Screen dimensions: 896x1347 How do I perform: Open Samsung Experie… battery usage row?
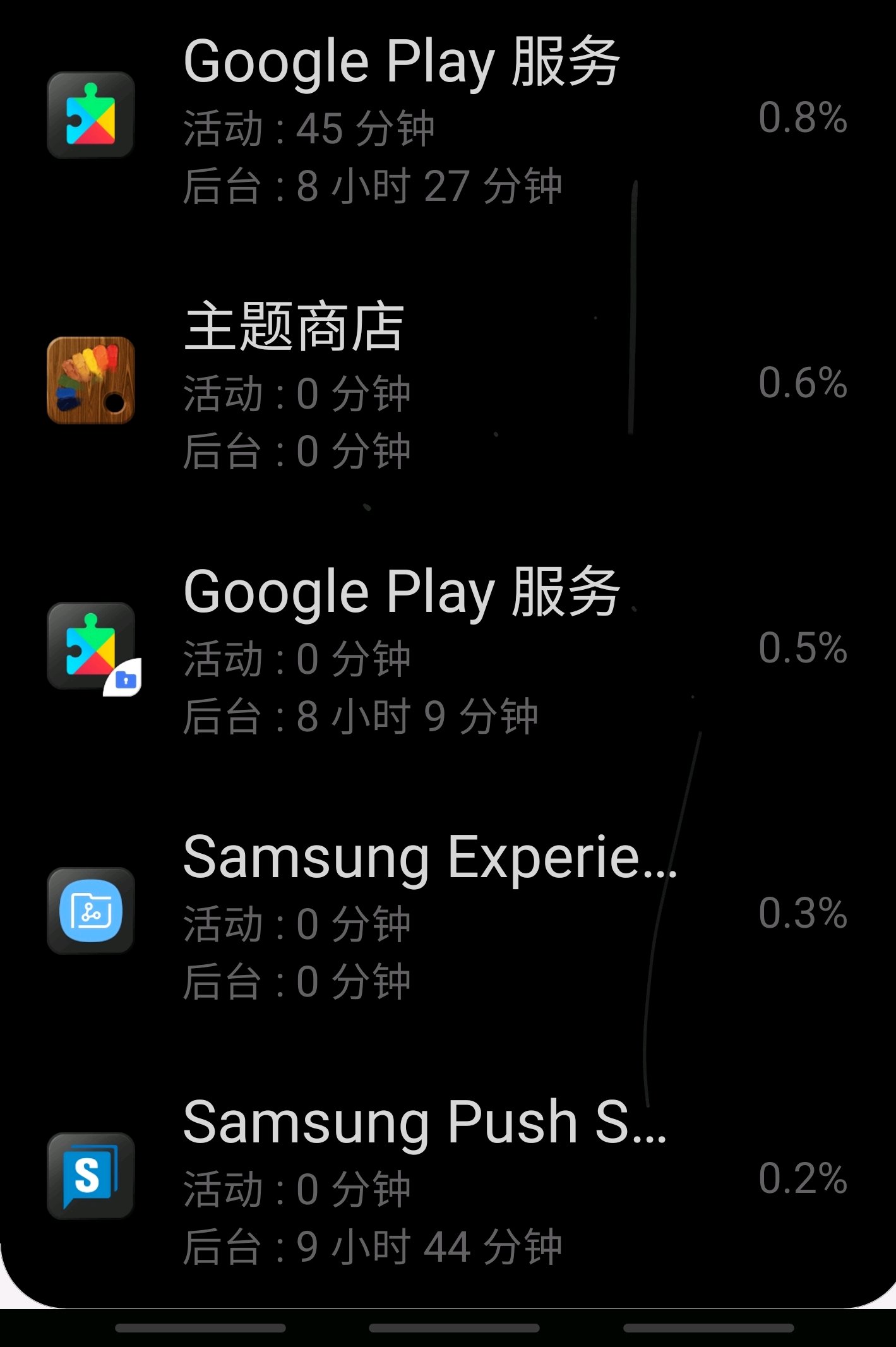(448, 913)
